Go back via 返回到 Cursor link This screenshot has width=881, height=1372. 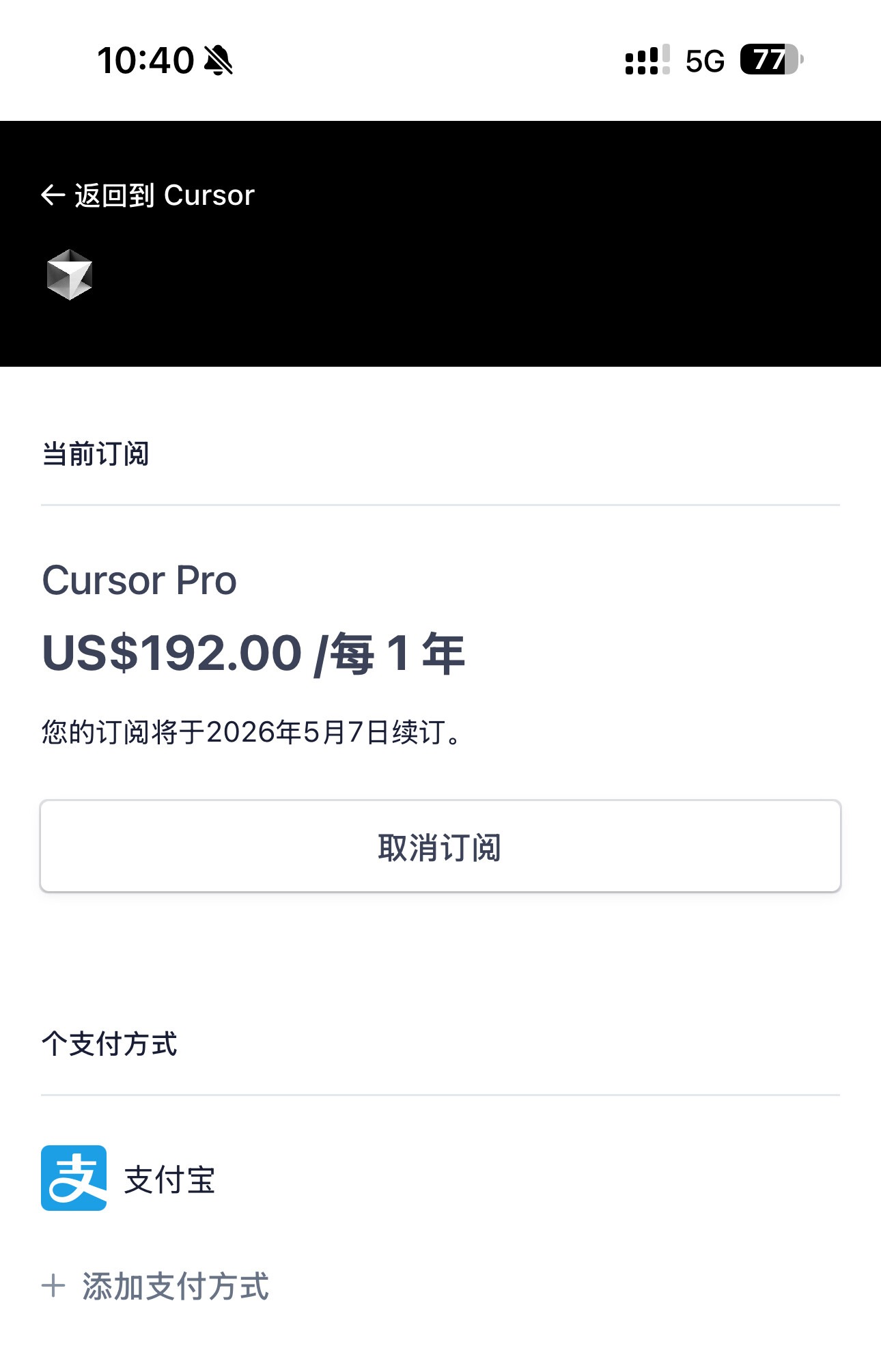click(x=148, y=195)
